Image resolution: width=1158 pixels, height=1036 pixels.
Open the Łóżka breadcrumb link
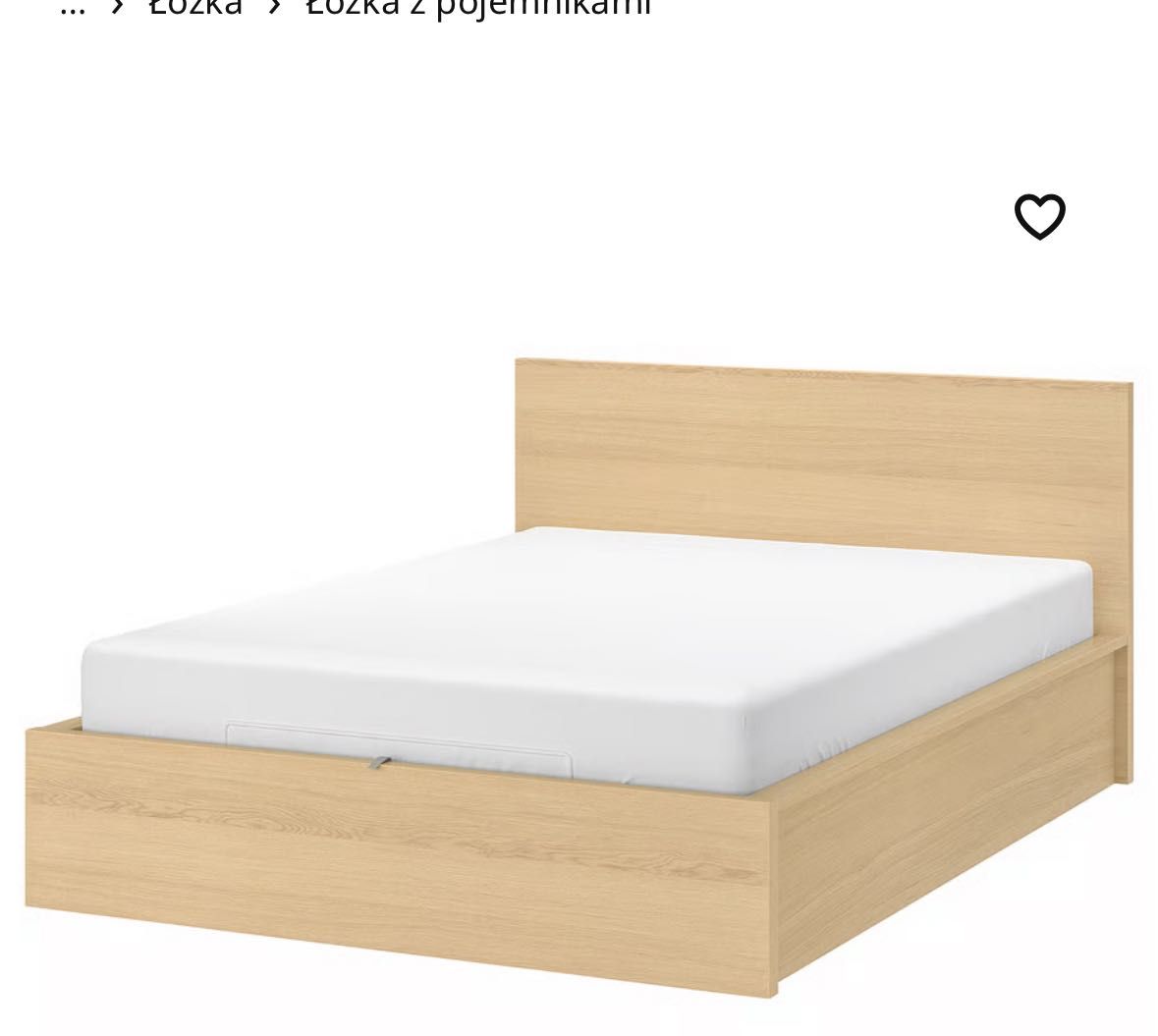pyautogui.click(x=195, y=6)
